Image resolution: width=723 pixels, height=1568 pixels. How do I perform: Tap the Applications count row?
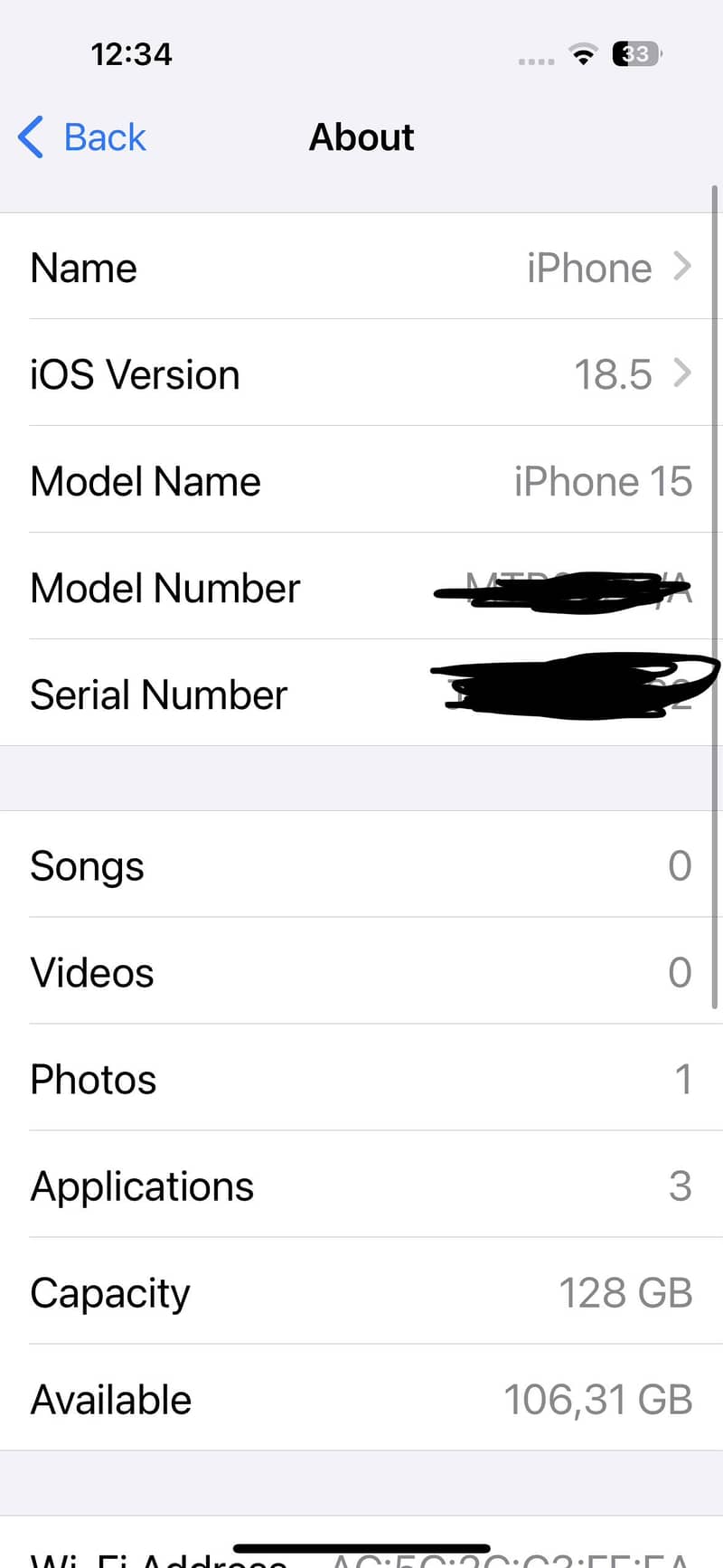pos(361,1185)
